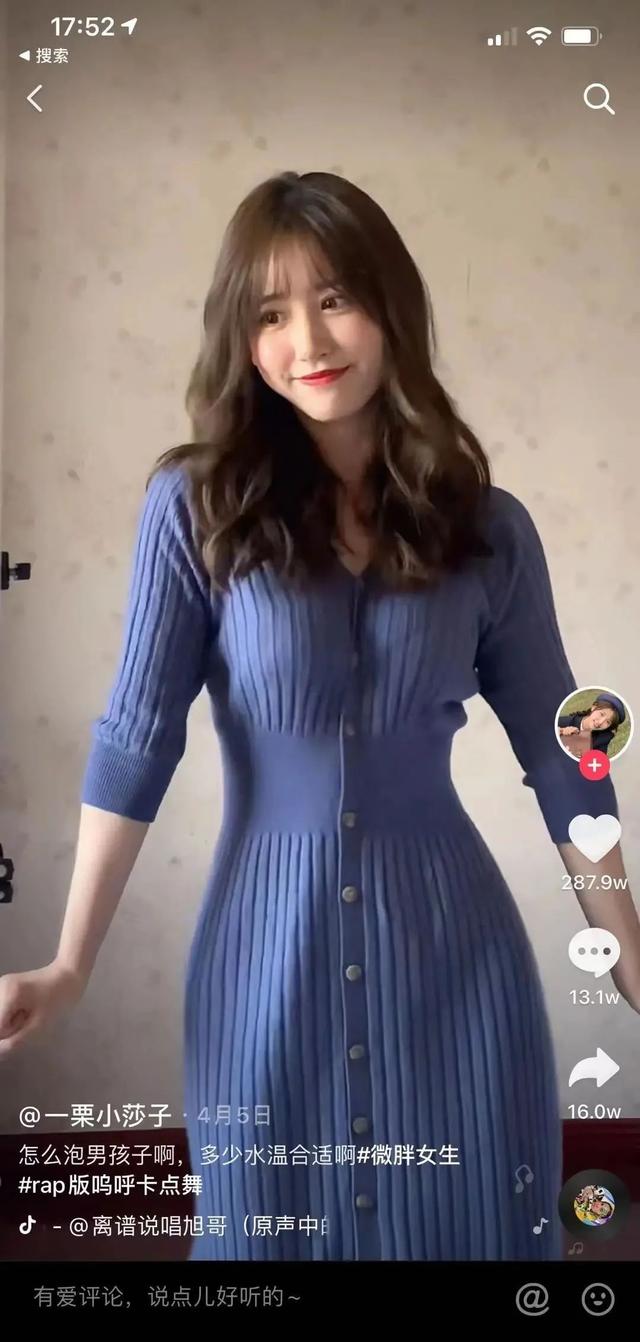
Task: Open the comments bubble
Action: pyautogui.click(x=594, y=953)
